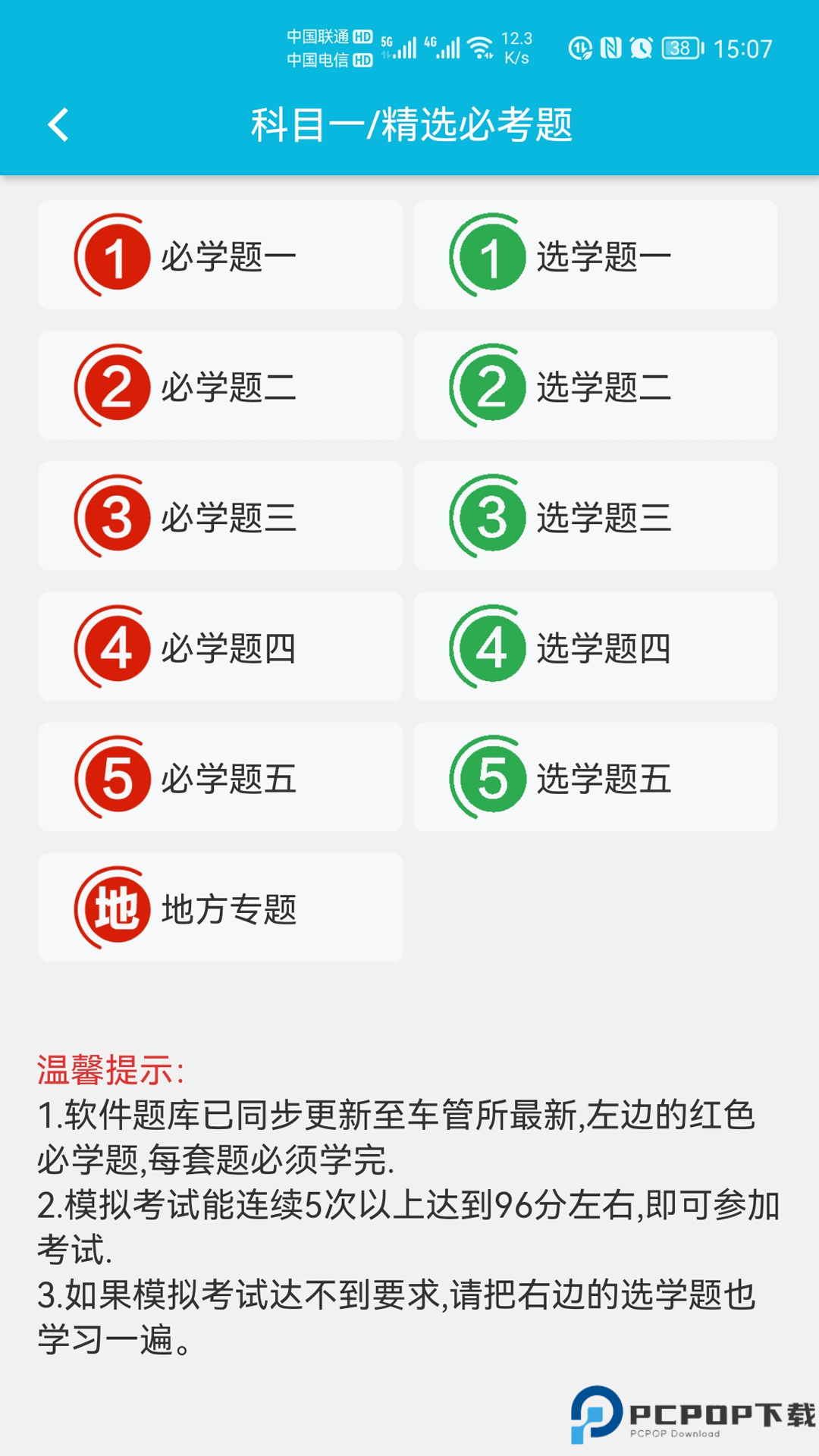
Task: Select the red number 1 badge icon
Action: (114, 255)
